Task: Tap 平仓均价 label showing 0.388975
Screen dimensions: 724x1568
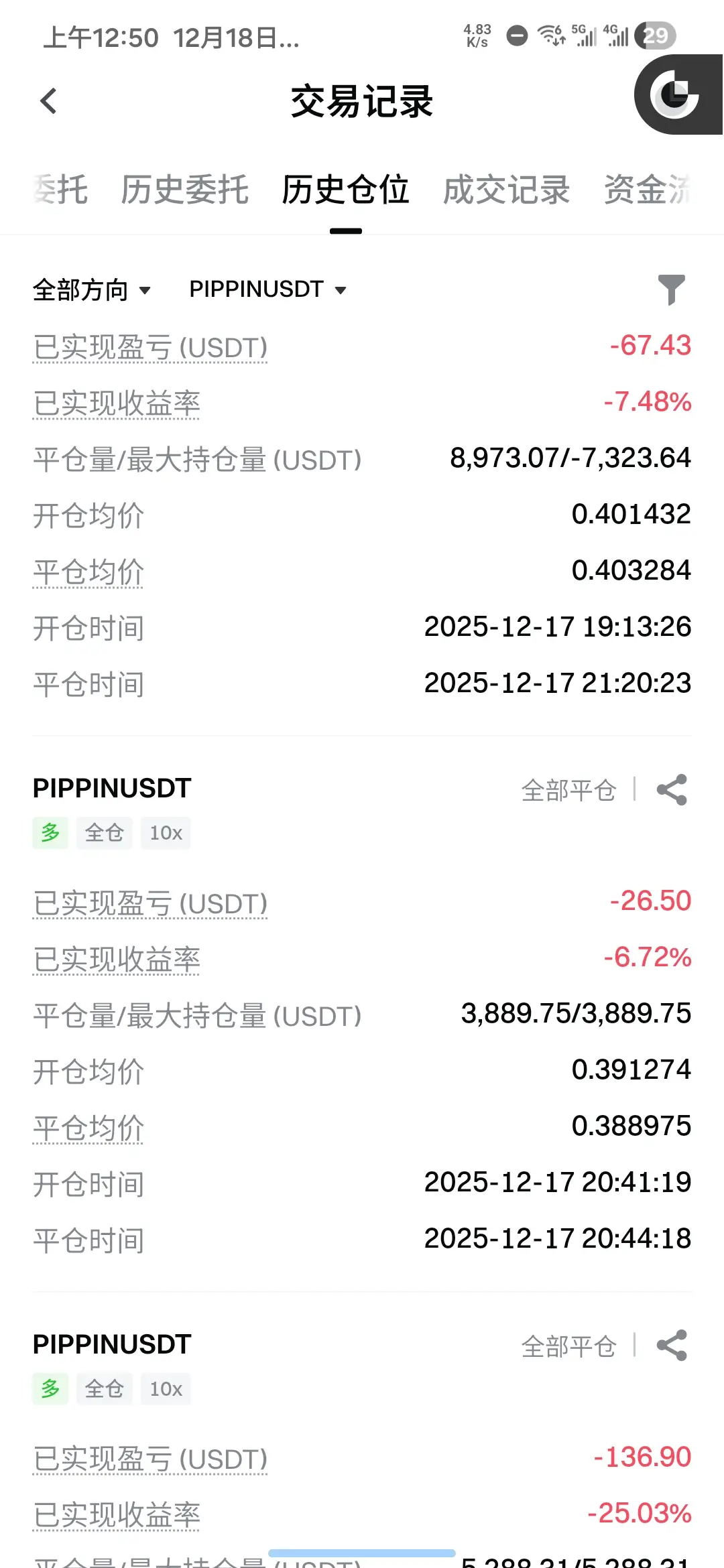Action: pos(88,1128)
